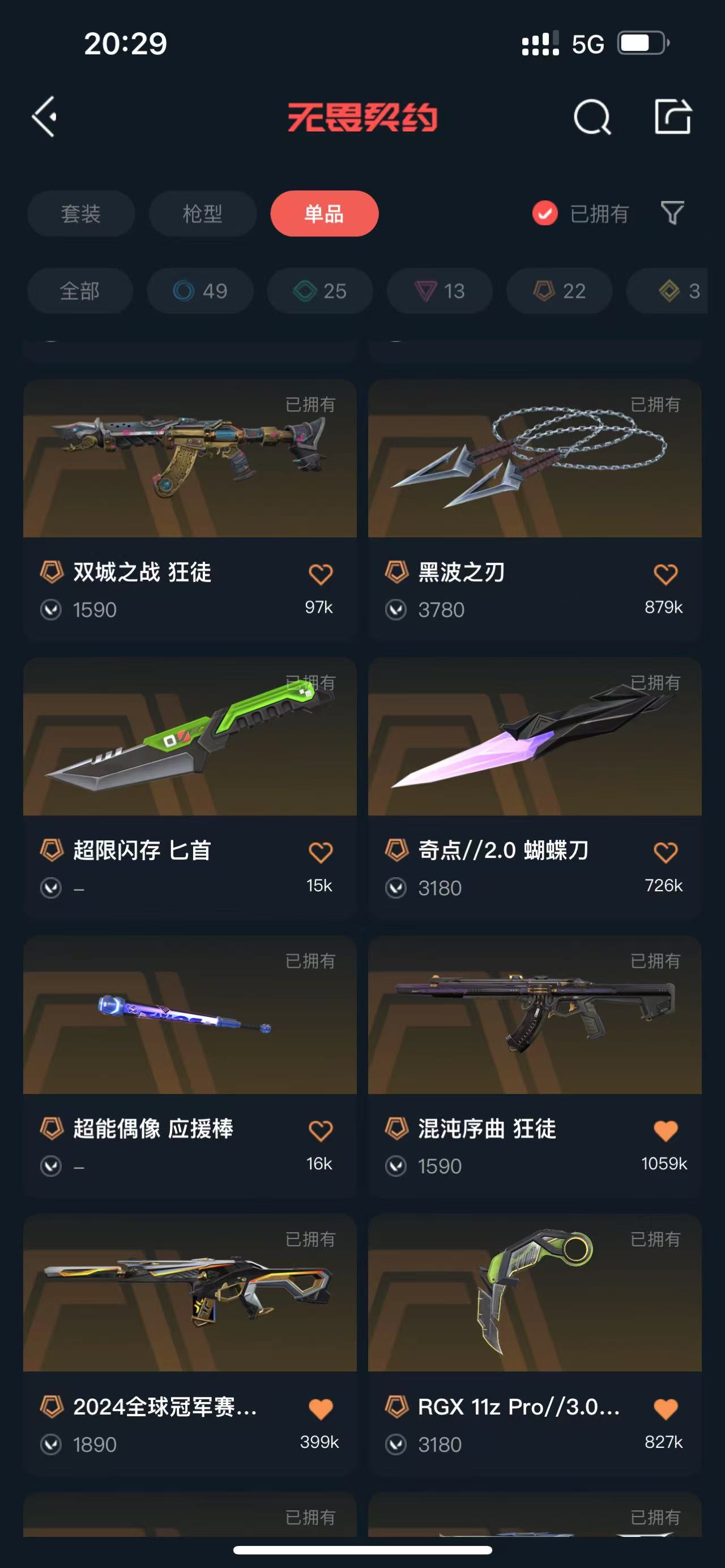
Task: Uncheck the 已拥有 checkbox
Action: [545, 213]
